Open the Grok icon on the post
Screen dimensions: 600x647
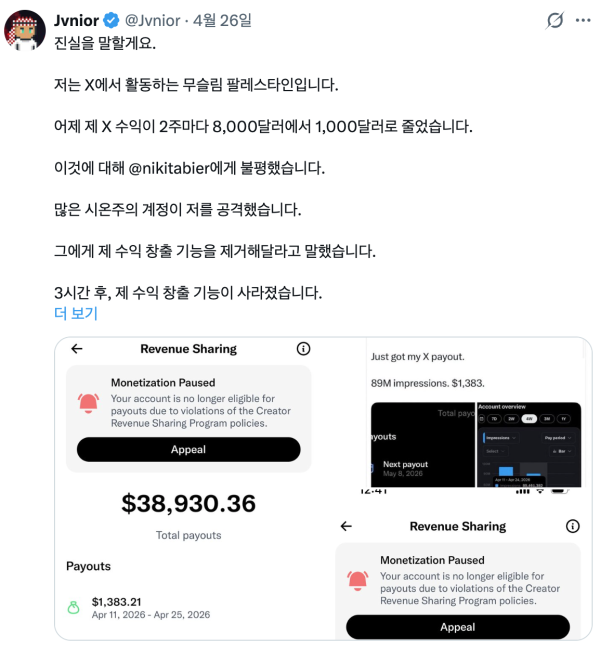click(555, 21)
